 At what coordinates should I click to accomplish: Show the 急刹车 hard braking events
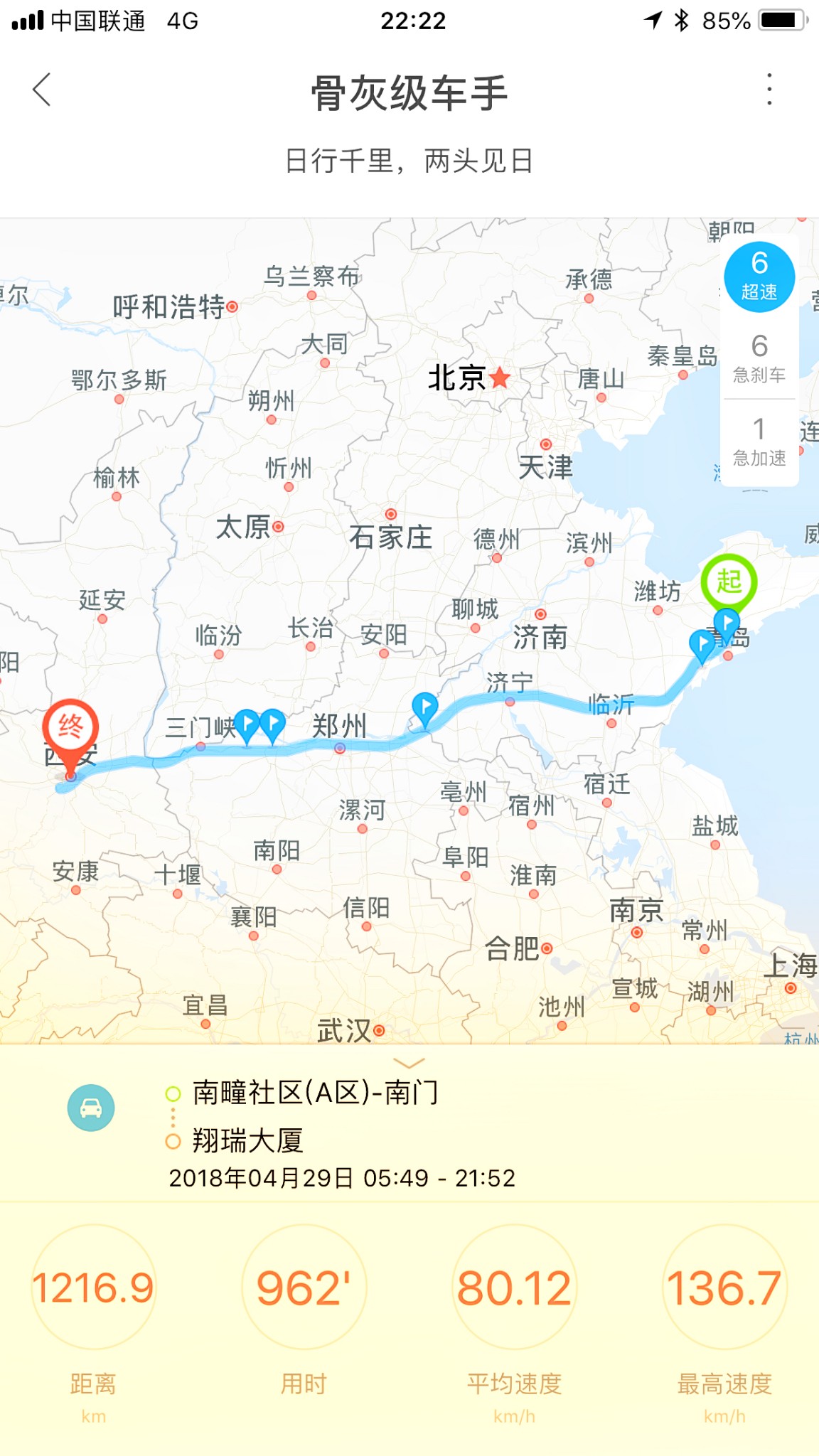pos(759,358)
